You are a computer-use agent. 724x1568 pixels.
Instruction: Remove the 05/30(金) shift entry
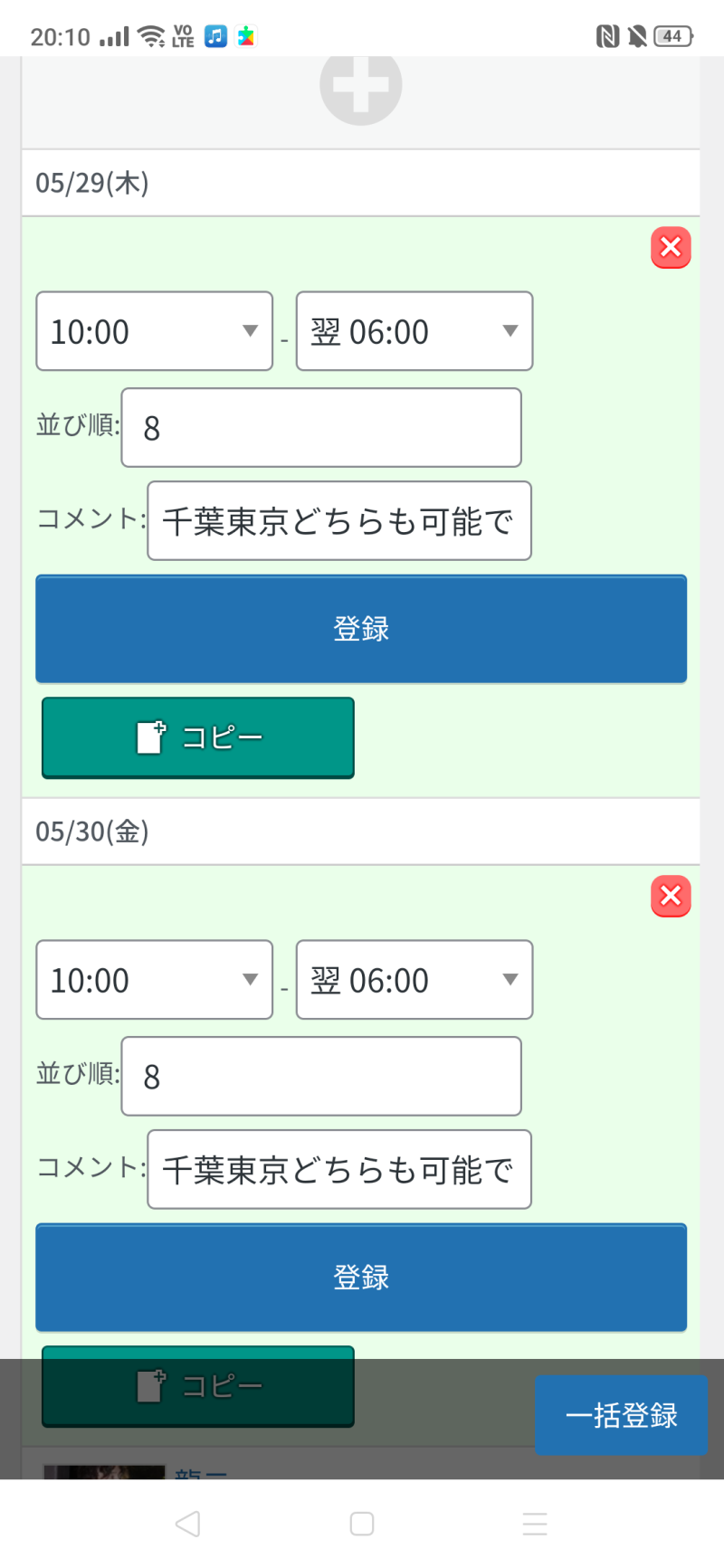671,896
